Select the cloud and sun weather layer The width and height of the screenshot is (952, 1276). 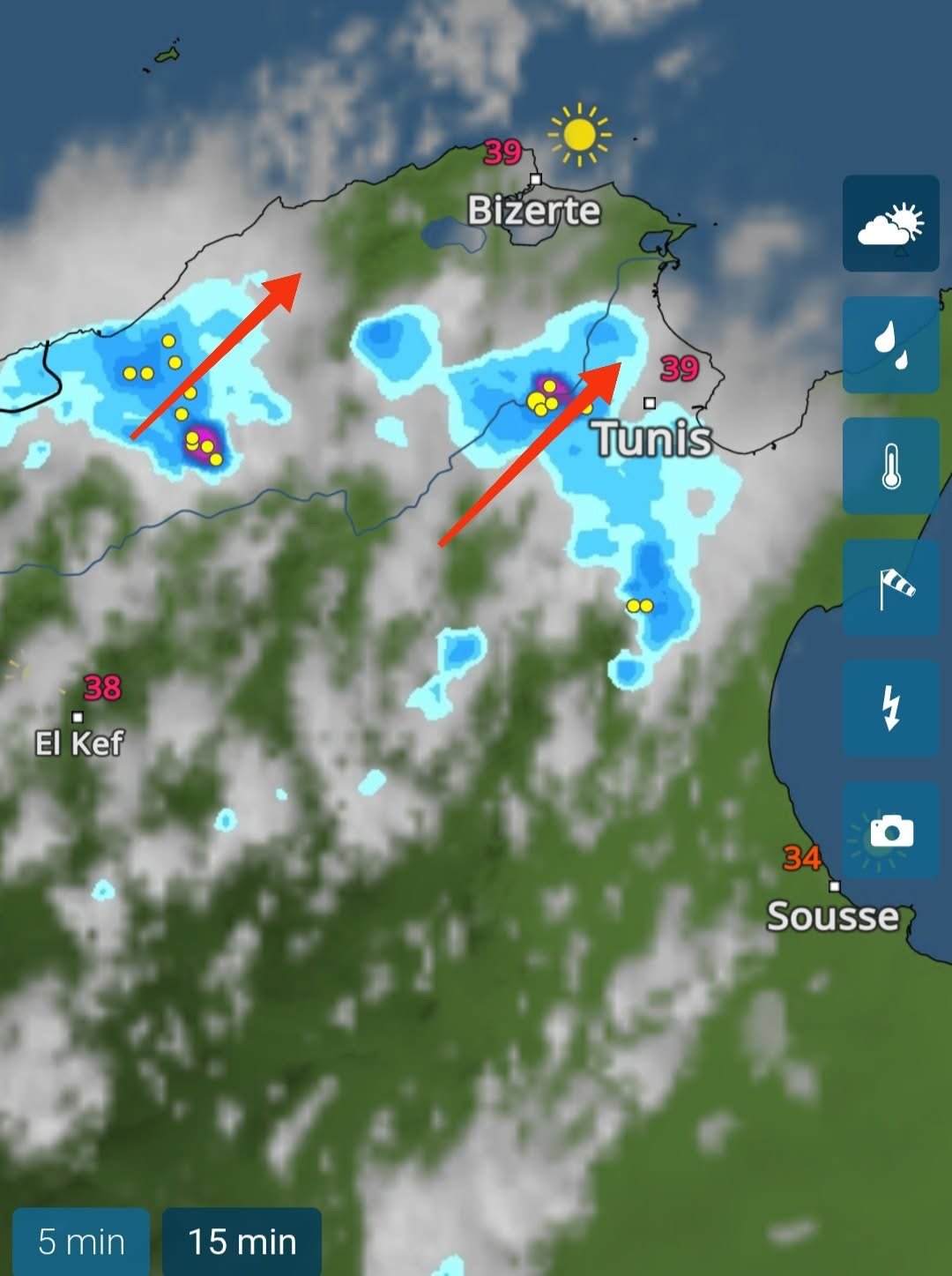(890, 224)
